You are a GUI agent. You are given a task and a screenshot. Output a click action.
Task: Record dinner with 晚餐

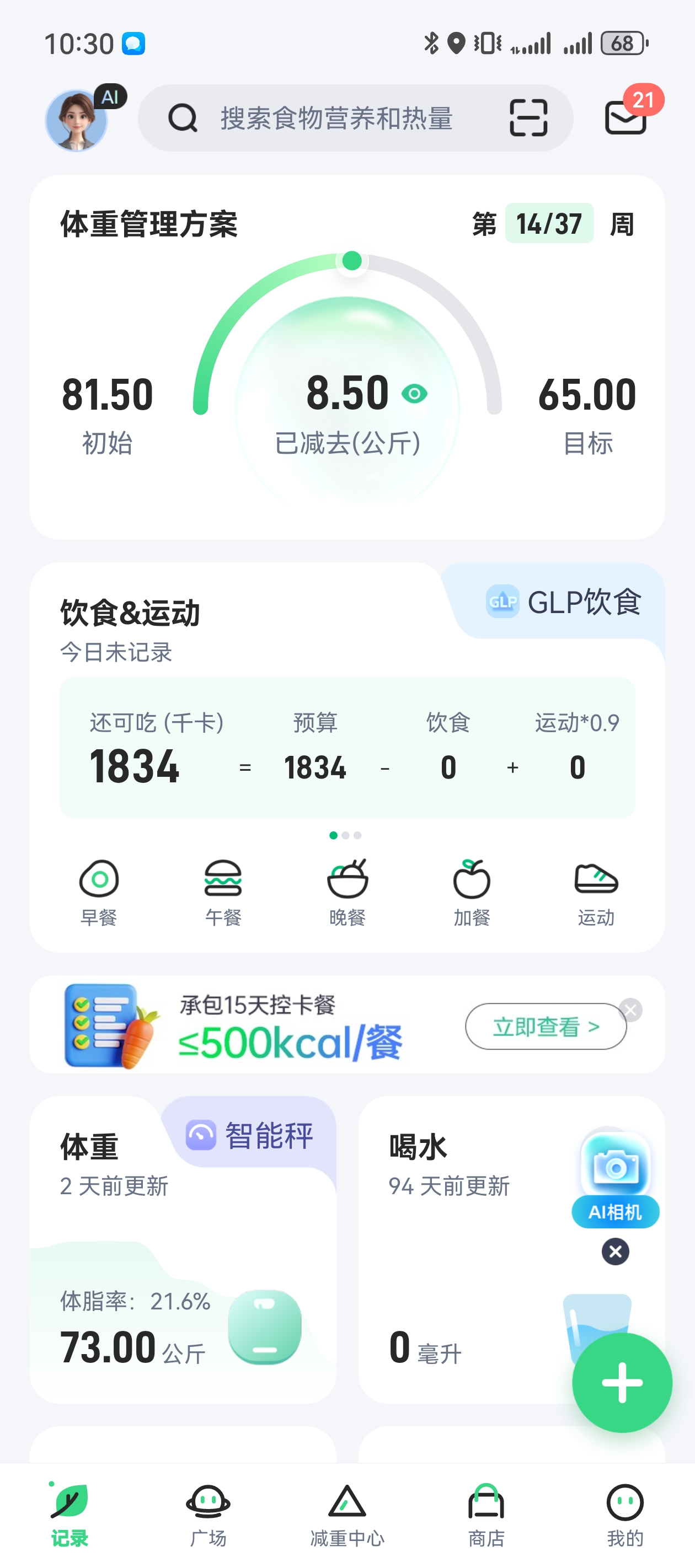tap(347, 892)
